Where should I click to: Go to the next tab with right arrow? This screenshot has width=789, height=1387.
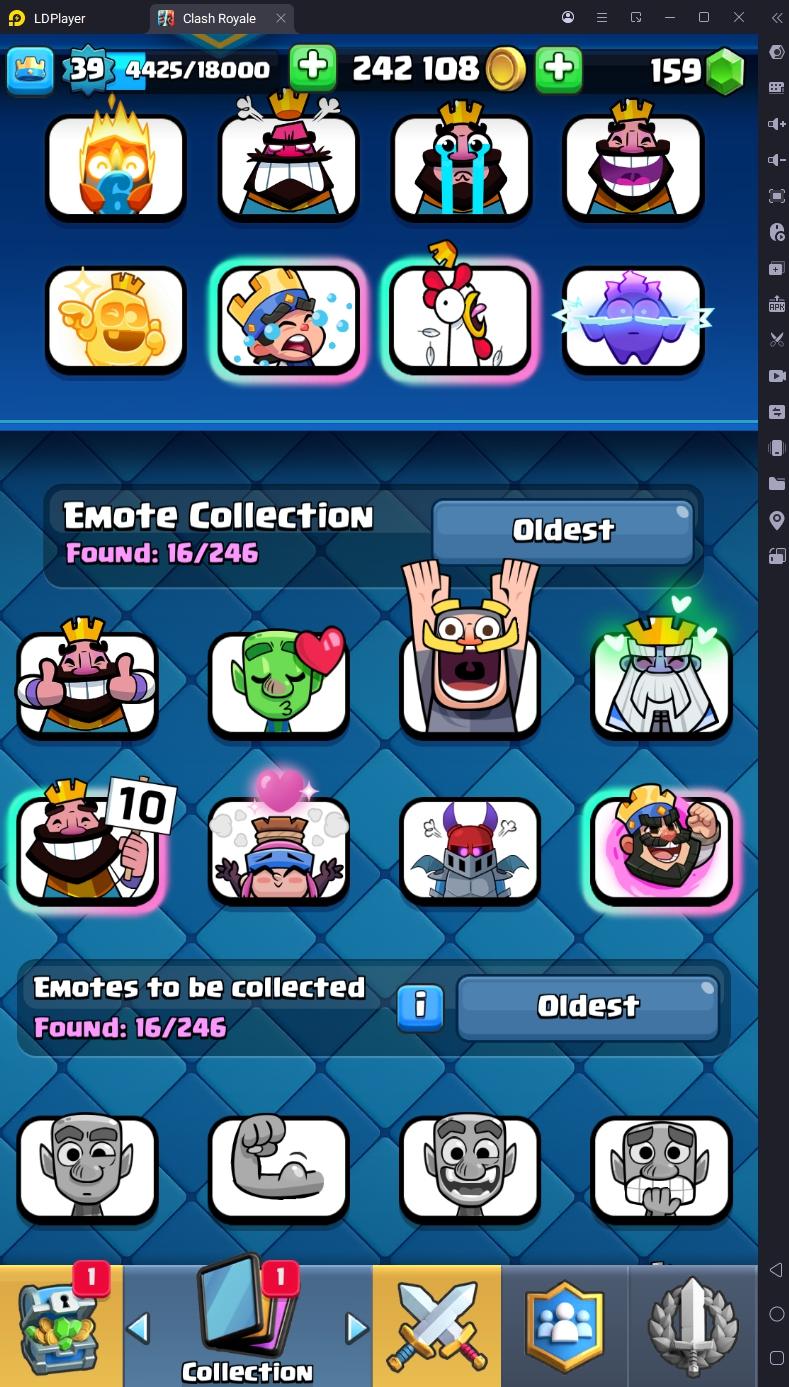(356, 1328)
